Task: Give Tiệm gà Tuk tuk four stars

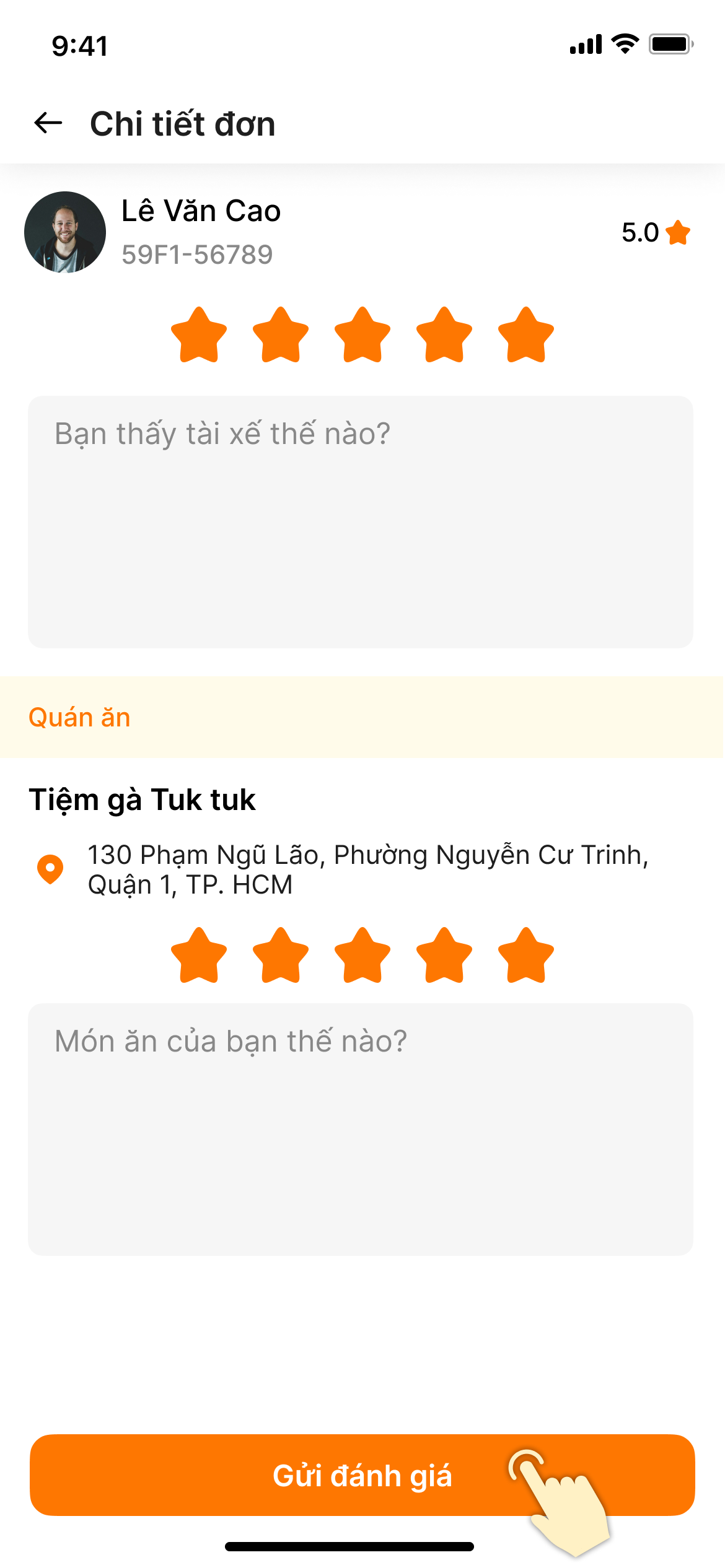Action: click(x=444, y=956)
